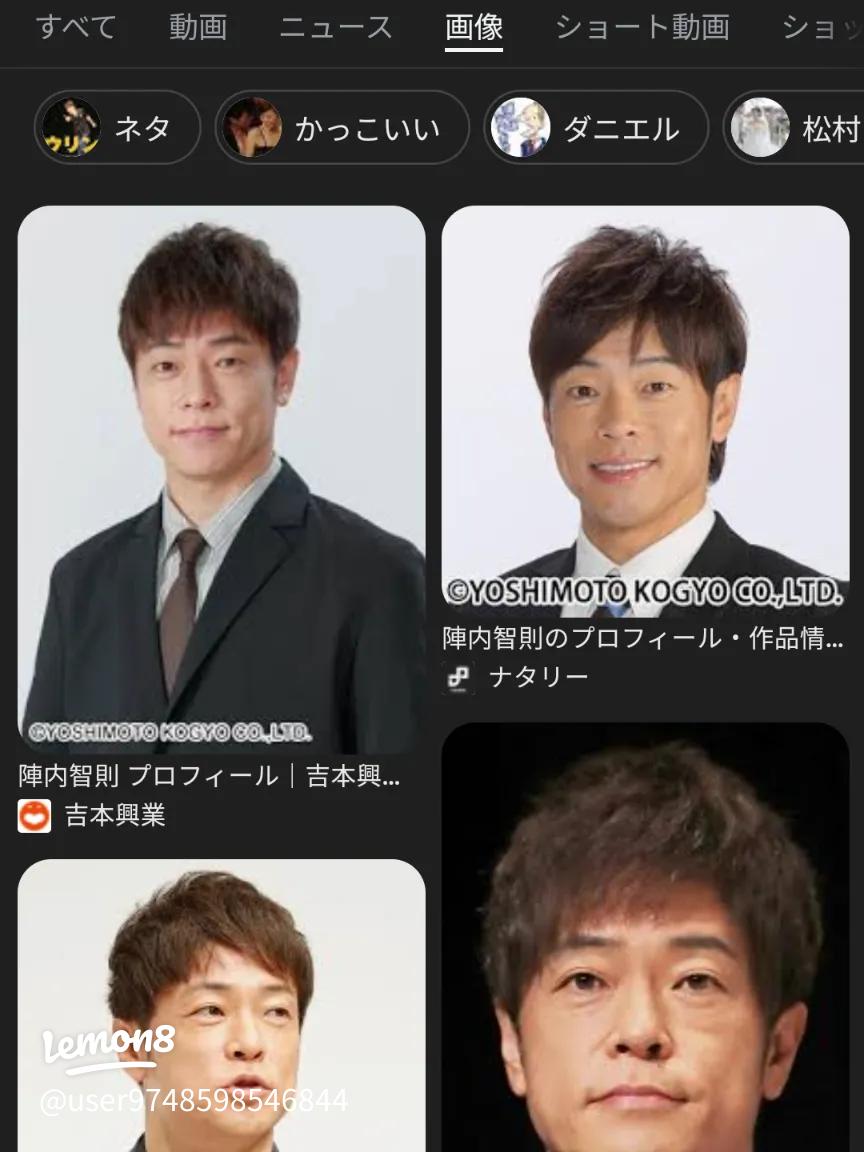Screen dimensions: 864x1152
Task: Open the ナタリー profile image result
Action: [645, 410]
